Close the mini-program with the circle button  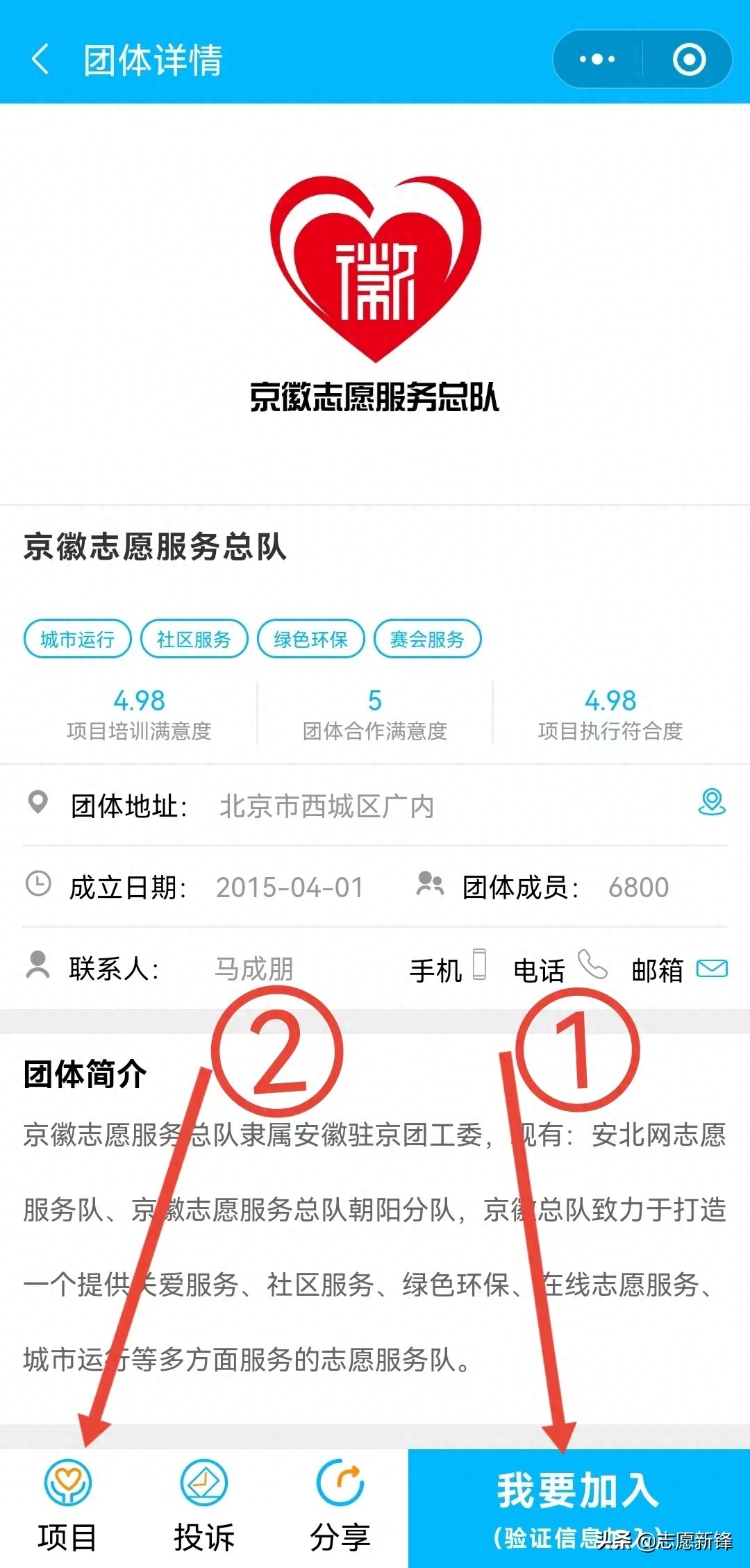point(689,59)
